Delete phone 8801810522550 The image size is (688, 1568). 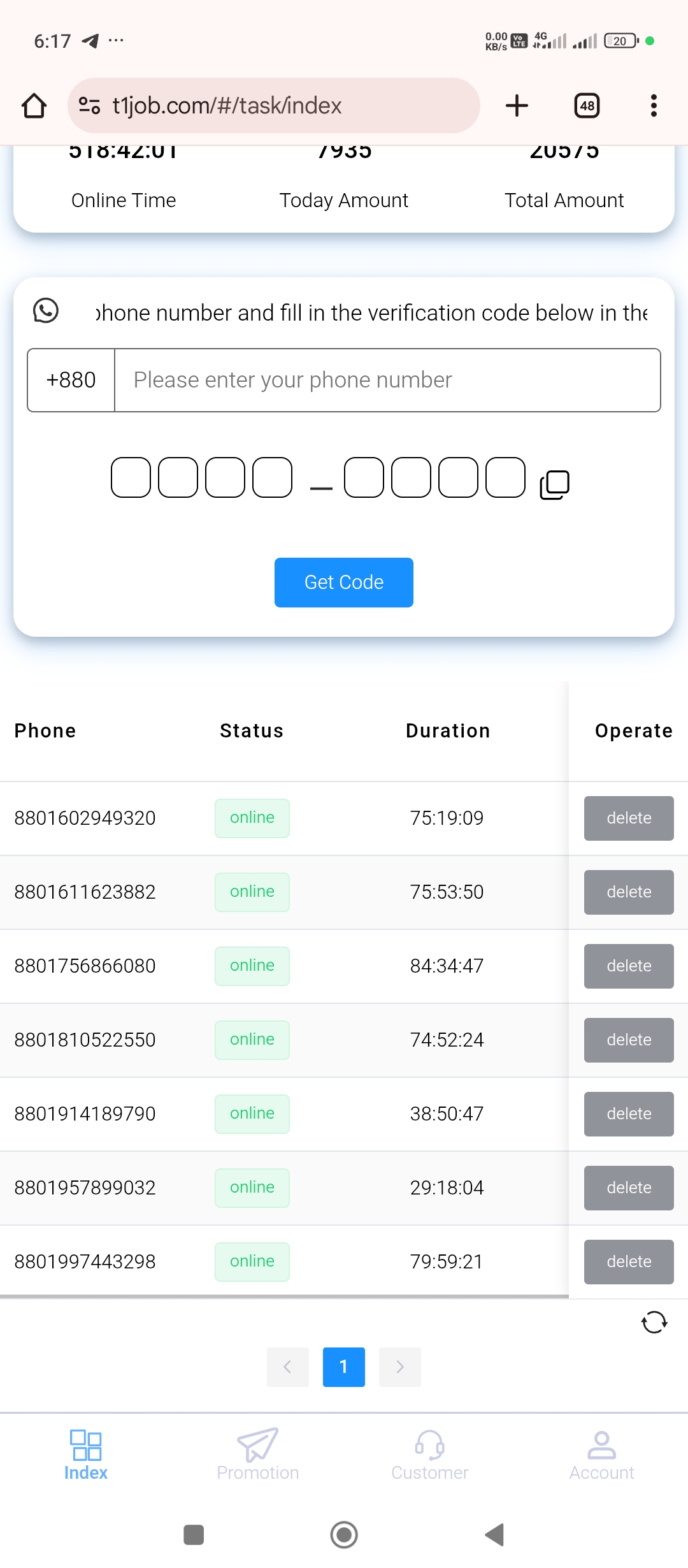[x=628, y=1040]
